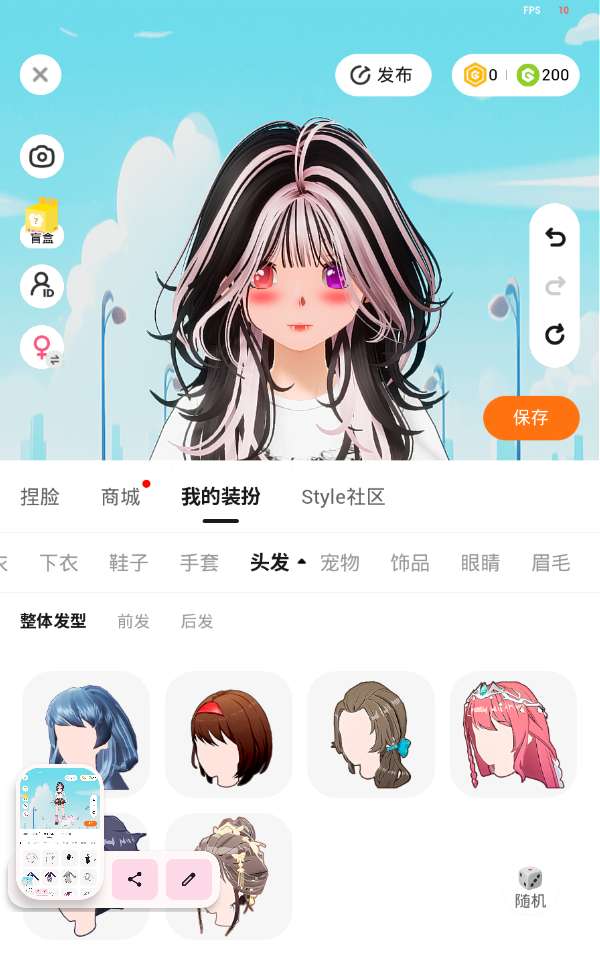Close the avatar editor
The height and width of the screenshot is (960, 600).
click(40, 75)
